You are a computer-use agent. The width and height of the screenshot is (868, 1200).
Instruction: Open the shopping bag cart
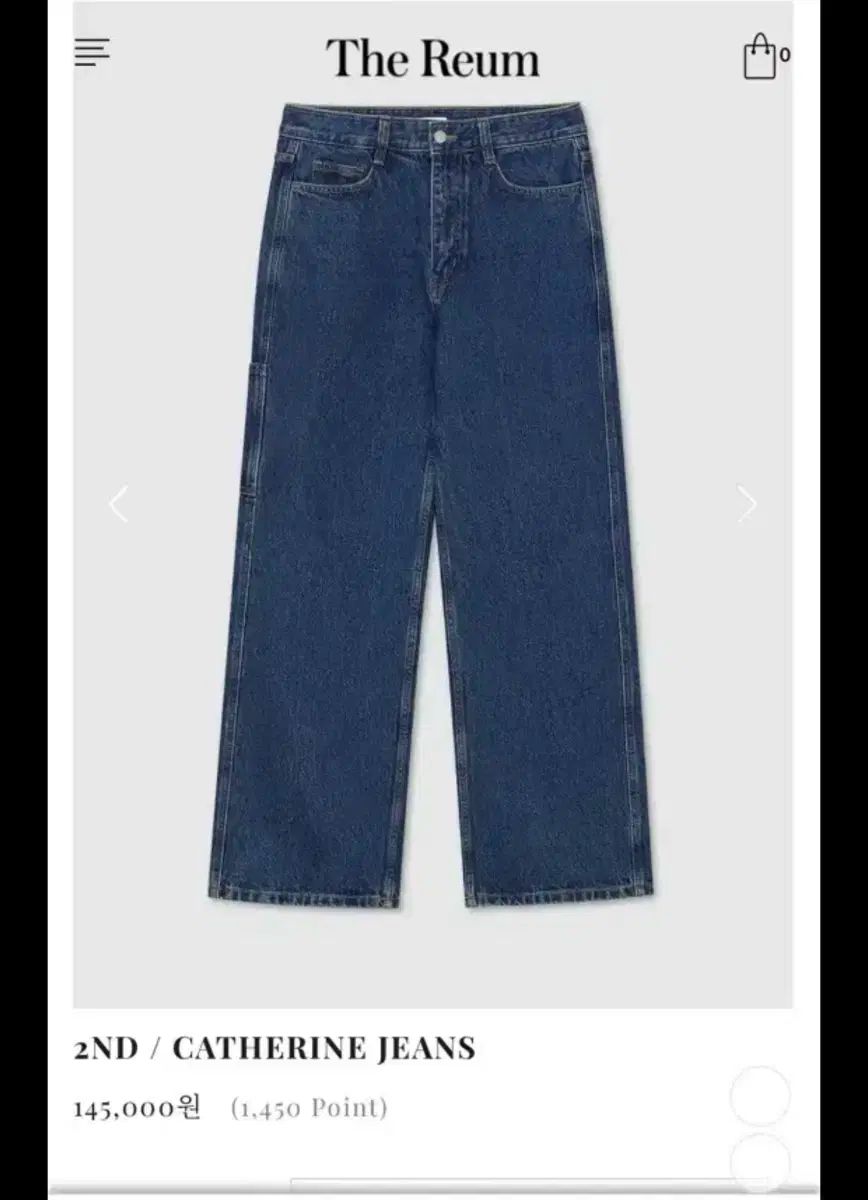click(761, 57)
